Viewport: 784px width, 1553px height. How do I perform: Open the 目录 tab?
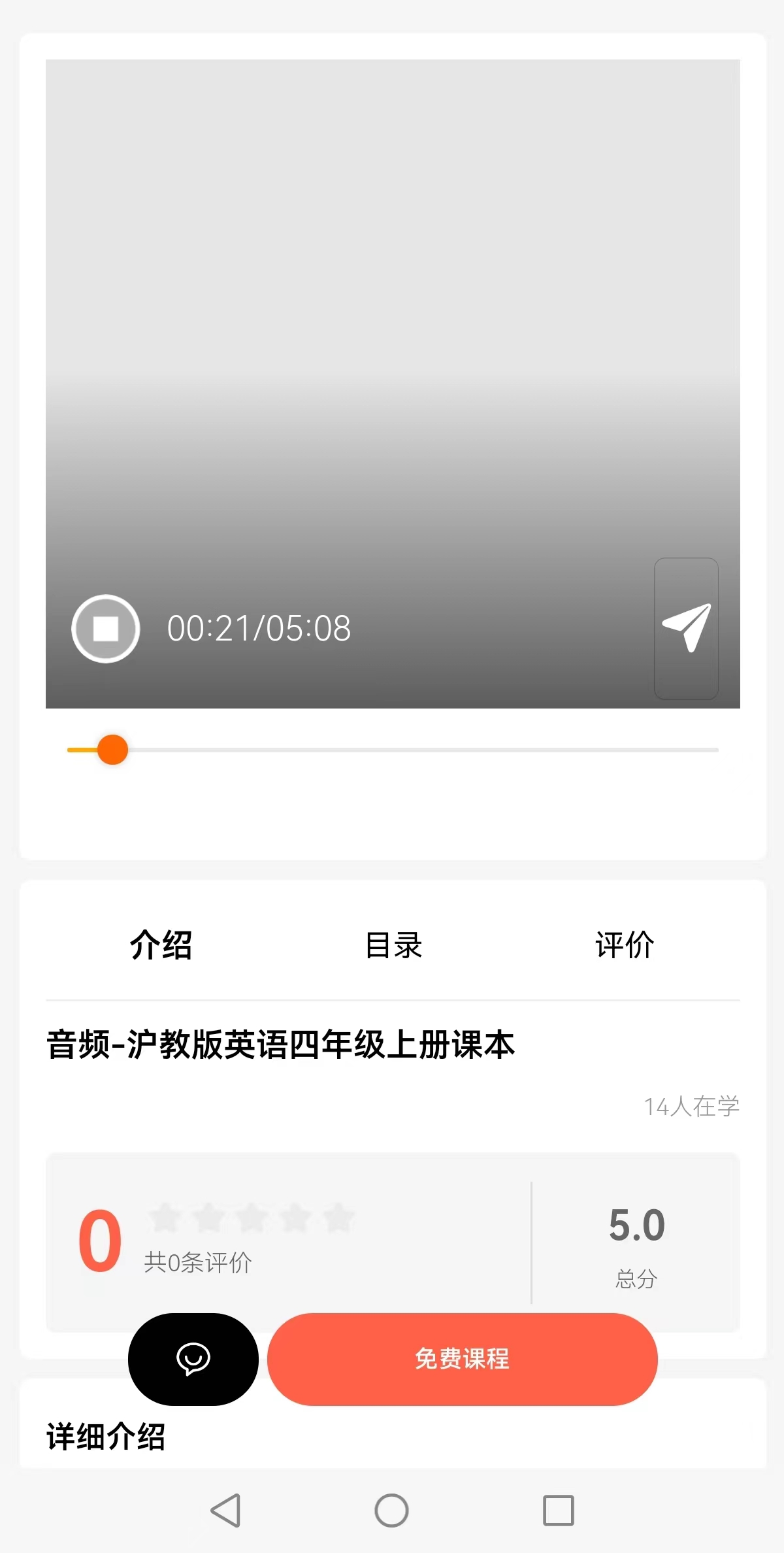tap(393, 945)
